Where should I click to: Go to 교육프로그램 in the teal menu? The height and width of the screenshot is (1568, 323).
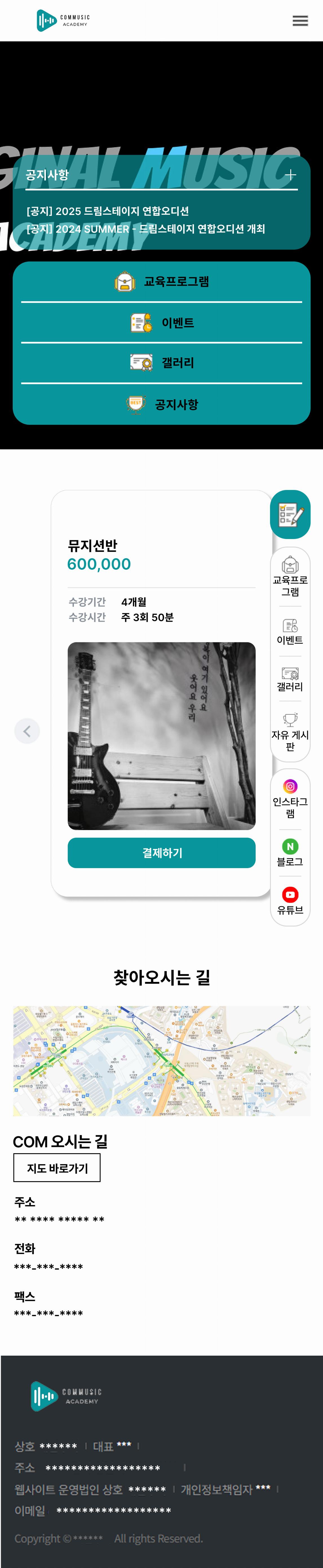click(161, 282)
